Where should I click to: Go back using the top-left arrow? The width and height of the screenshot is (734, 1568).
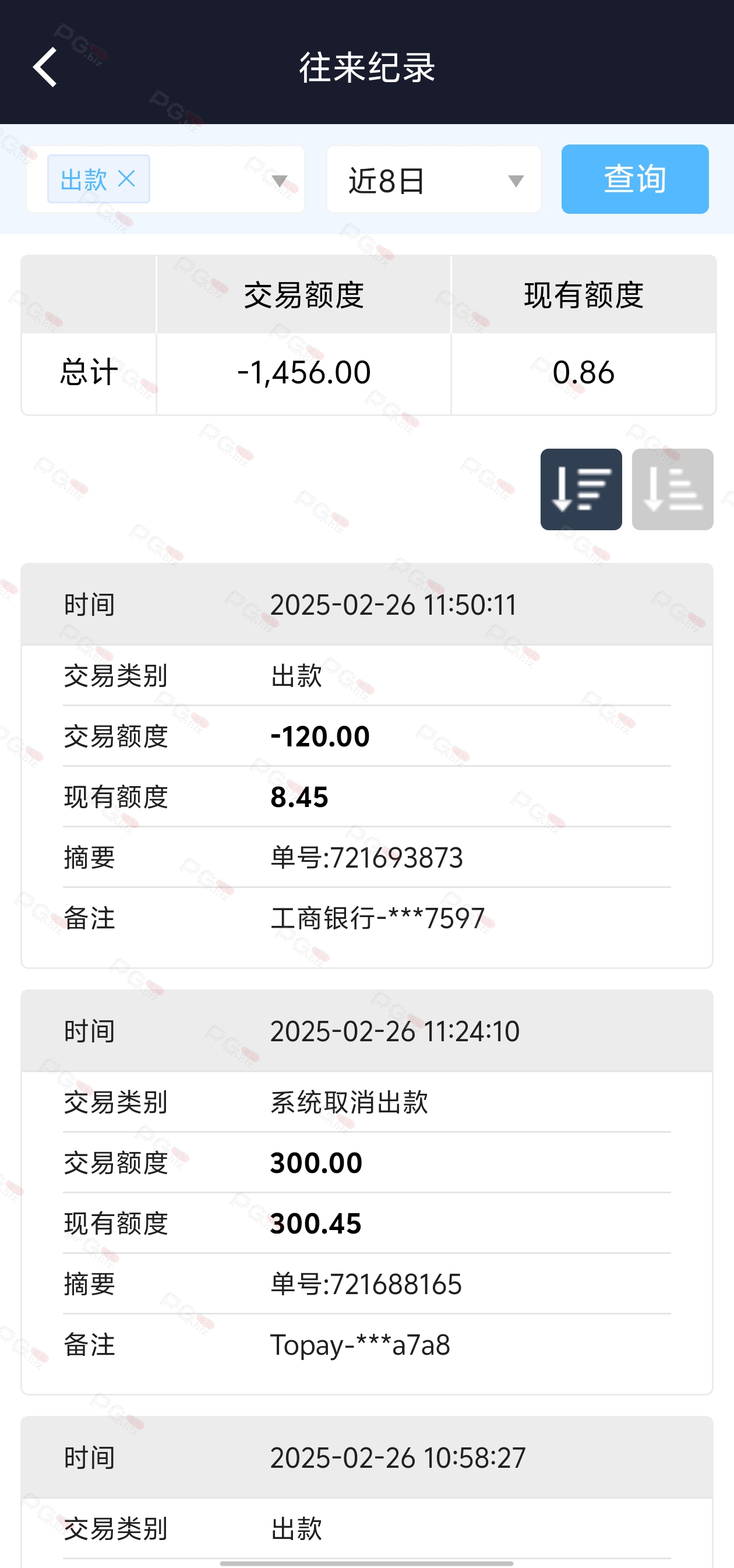(x=45, y=67)
